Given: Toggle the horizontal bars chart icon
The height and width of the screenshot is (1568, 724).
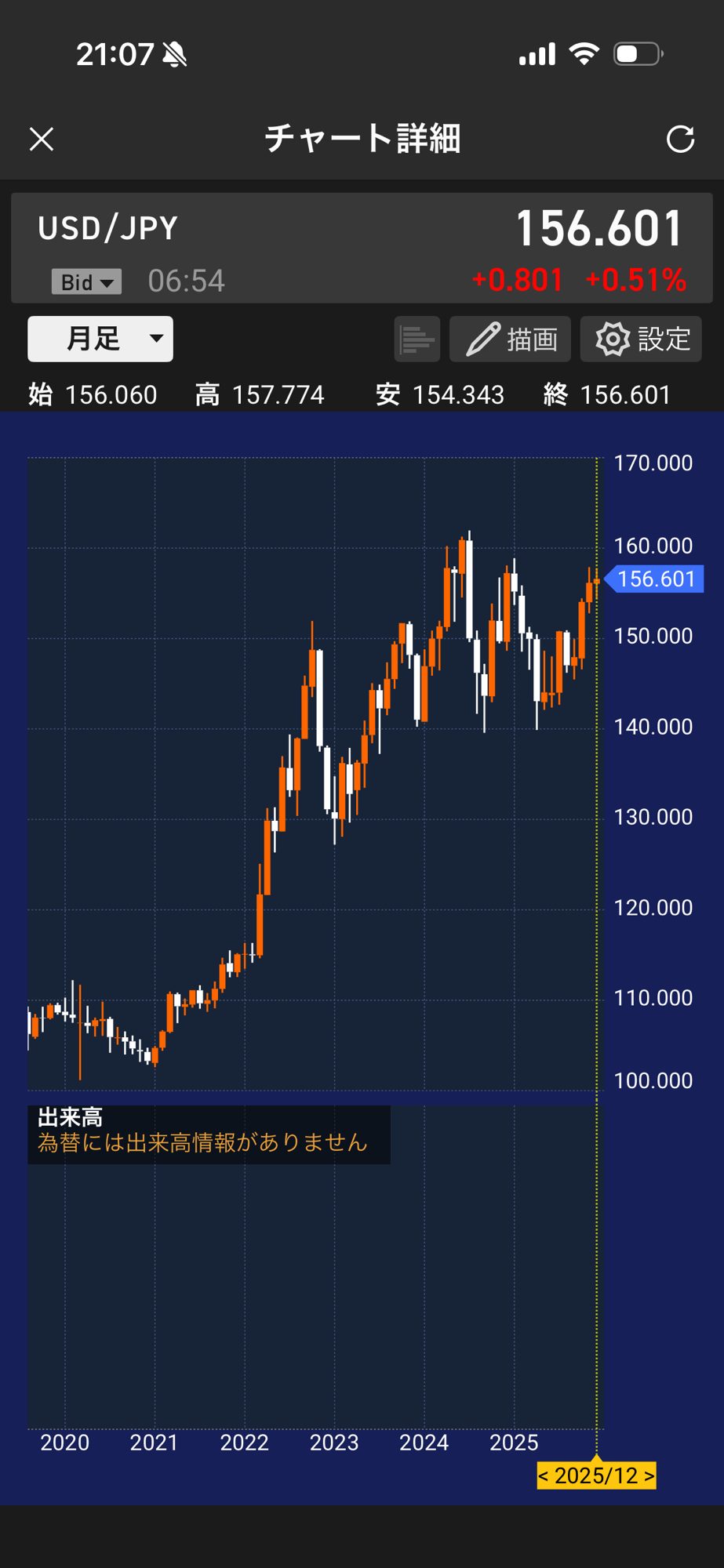Looking at the screenshot, I should pos(417,339).
